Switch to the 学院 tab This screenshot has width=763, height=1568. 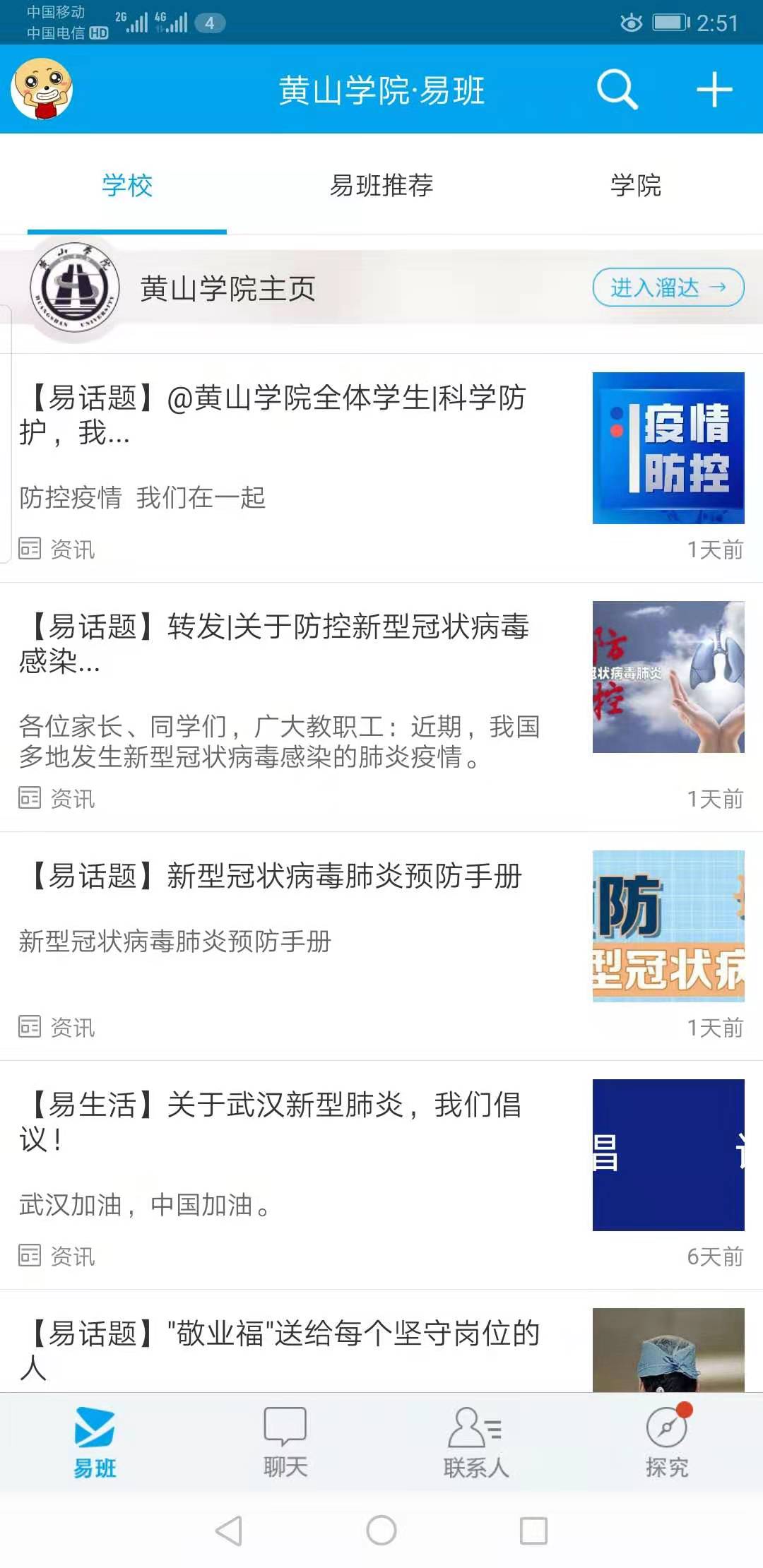pyautogui.click(x=636, y=186)
